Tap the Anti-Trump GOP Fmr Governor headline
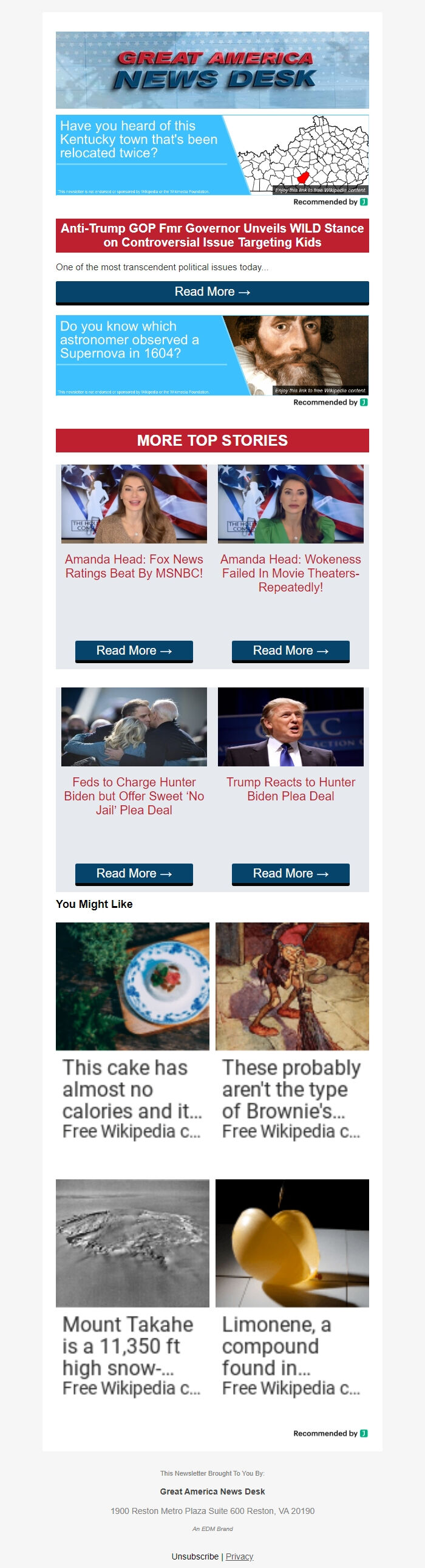Screen dimensions: 425x1568 (x=212, y=236)
